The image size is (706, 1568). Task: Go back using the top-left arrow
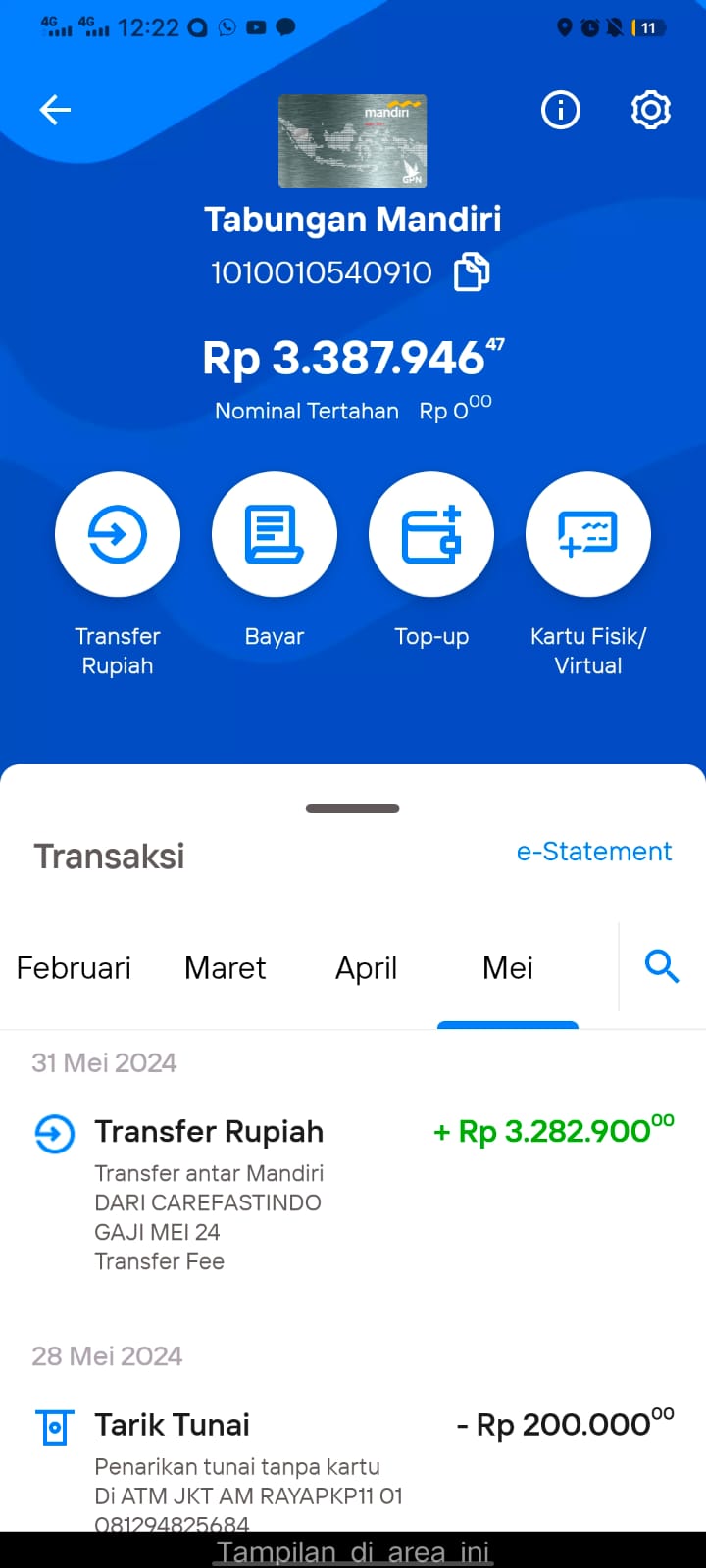click(55, 110)
